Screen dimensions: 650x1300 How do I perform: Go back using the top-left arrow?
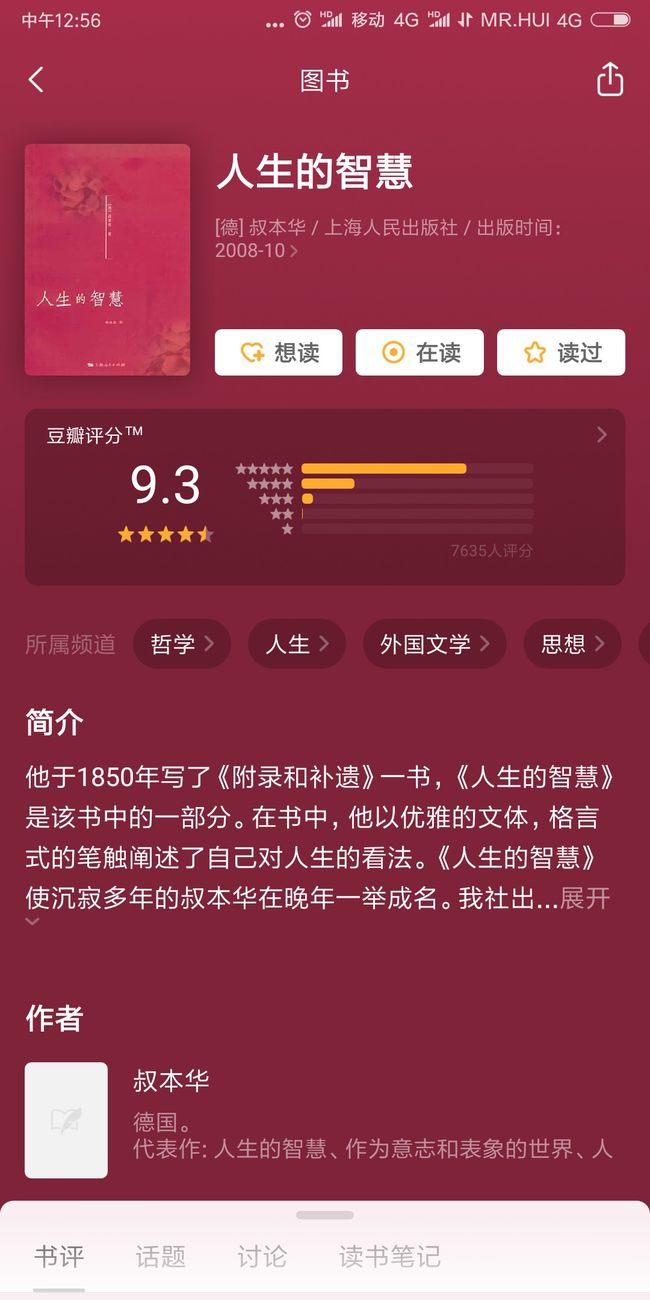click(36, 80)
